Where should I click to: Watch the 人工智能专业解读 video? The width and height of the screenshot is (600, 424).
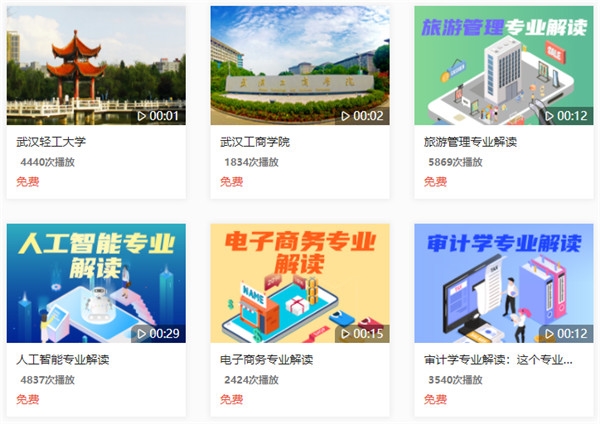click(96, 283)
